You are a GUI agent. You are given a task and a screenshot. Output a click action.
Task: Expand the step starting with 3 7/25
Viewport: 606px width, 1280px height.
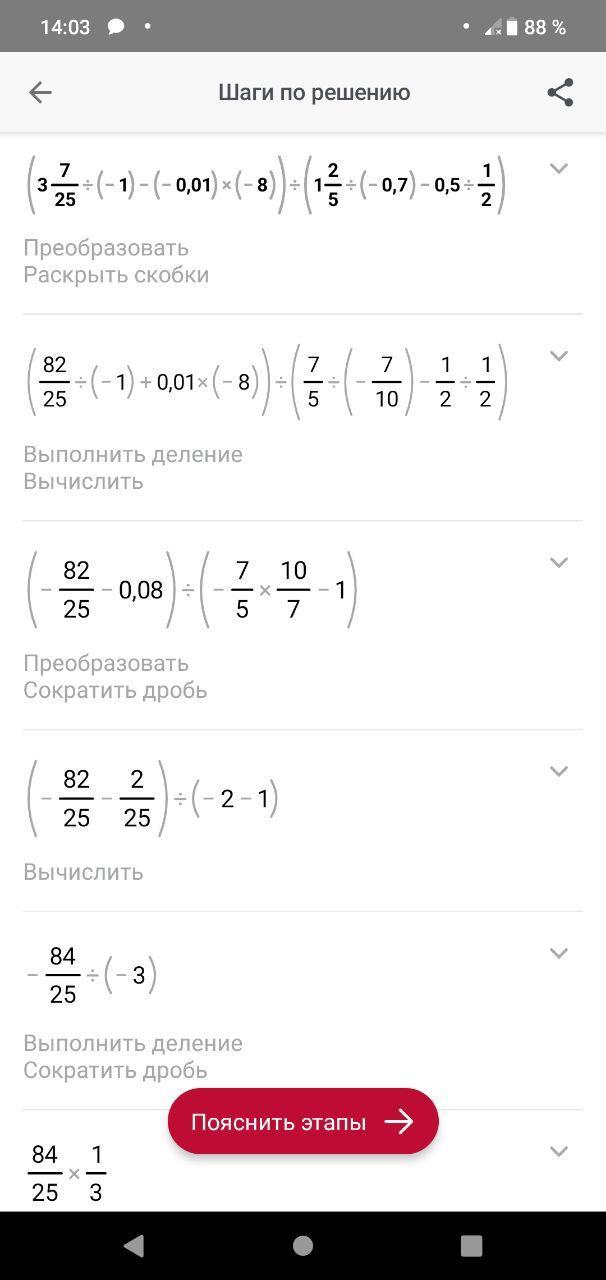click(x=559, y=169)
